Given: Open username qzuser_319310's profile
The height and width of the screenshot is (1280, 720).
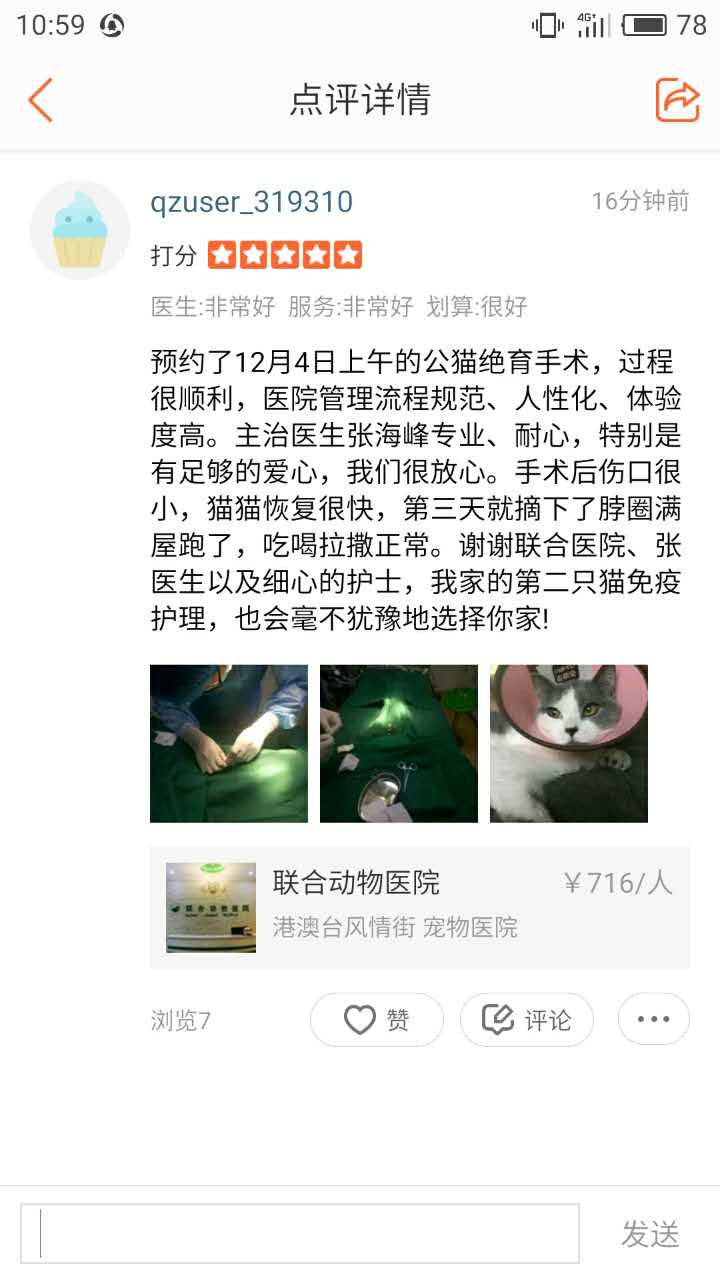Looking at the screenshot, I should click(x=251, y=202).
